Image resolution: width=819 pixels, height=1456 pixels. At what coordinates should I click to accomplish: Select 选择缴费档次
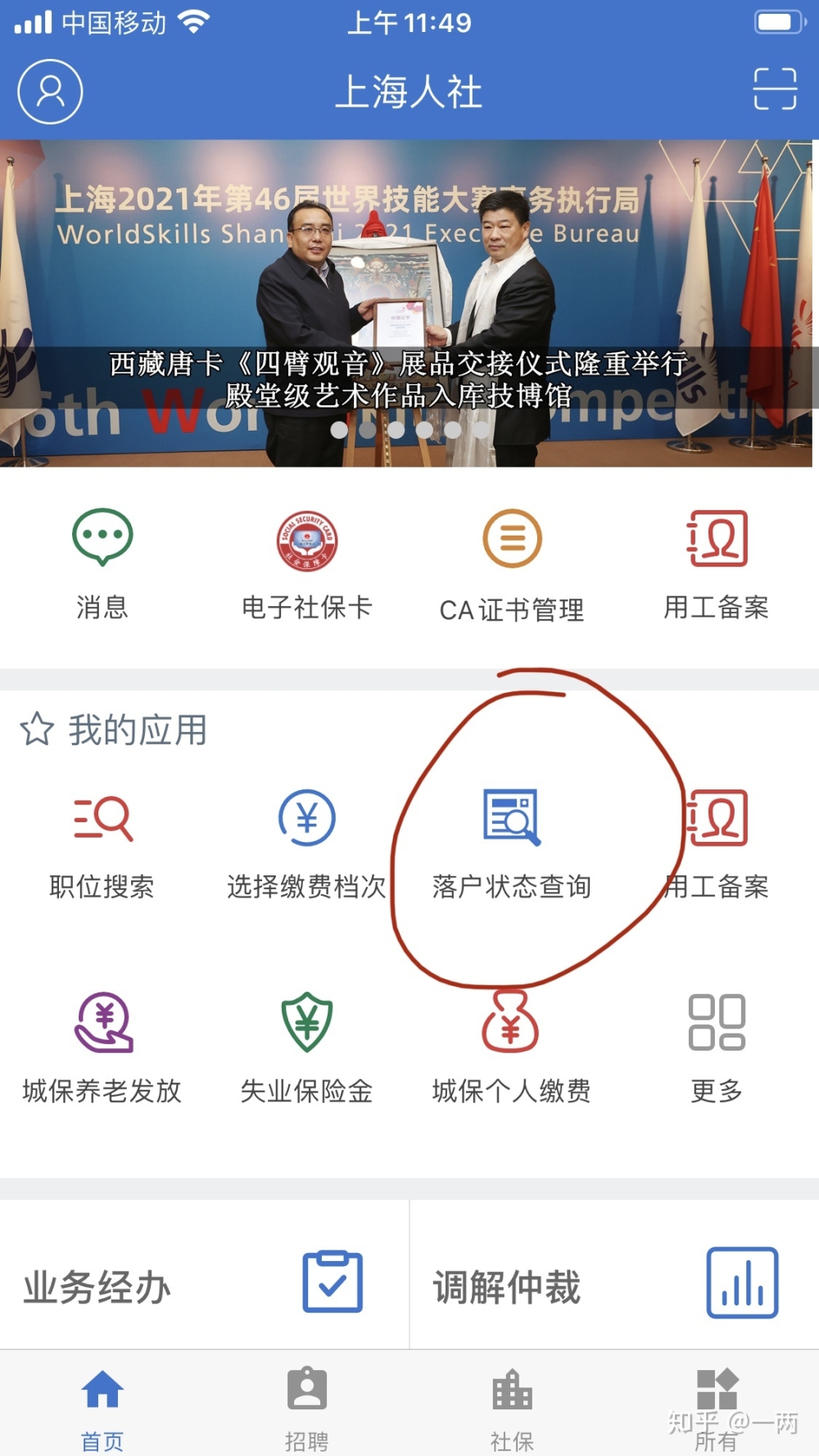306,843
